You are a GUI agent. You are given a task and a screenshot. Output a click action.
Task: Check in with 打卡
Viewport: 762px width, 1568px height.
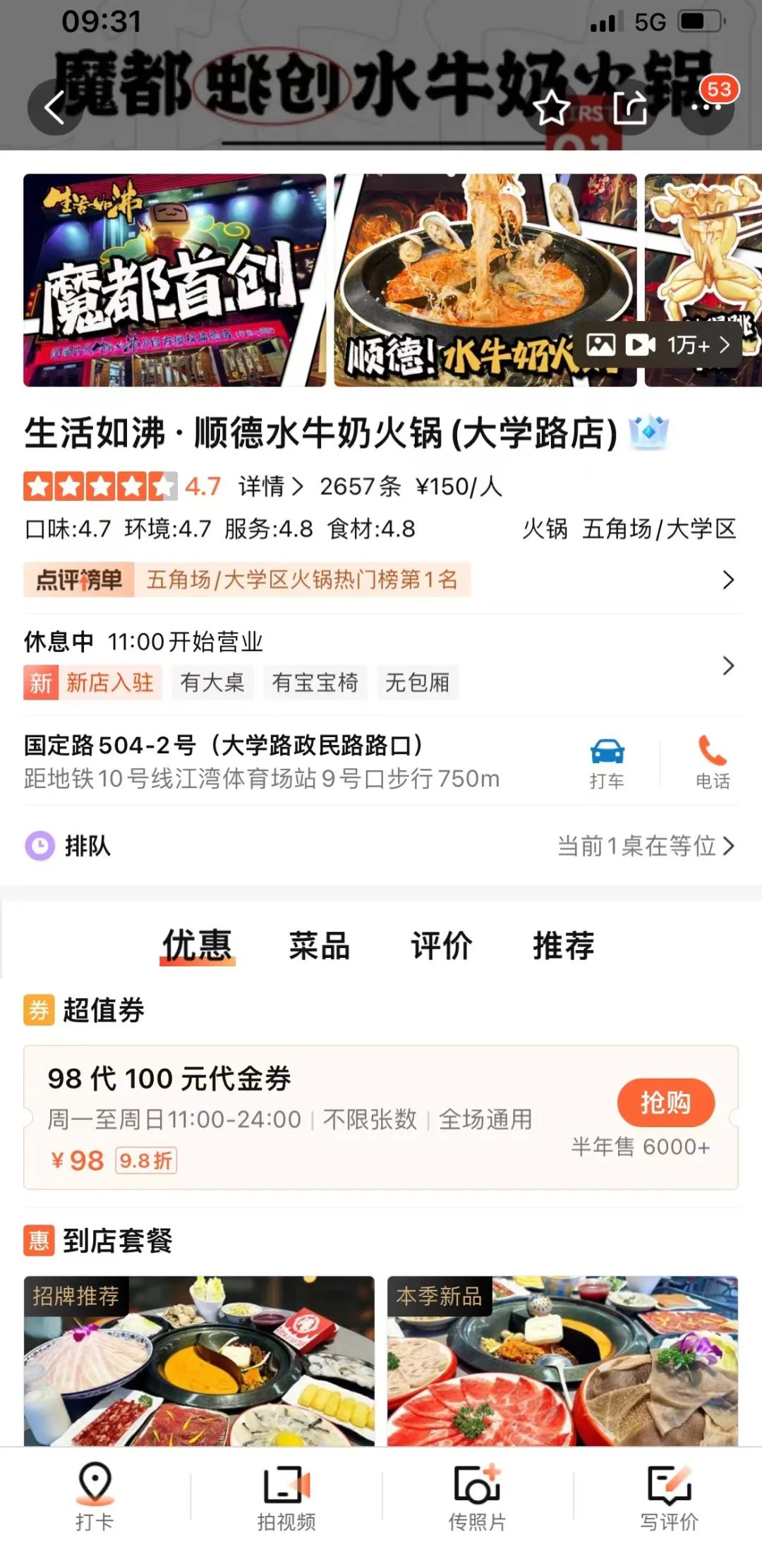coord(95,1496)
